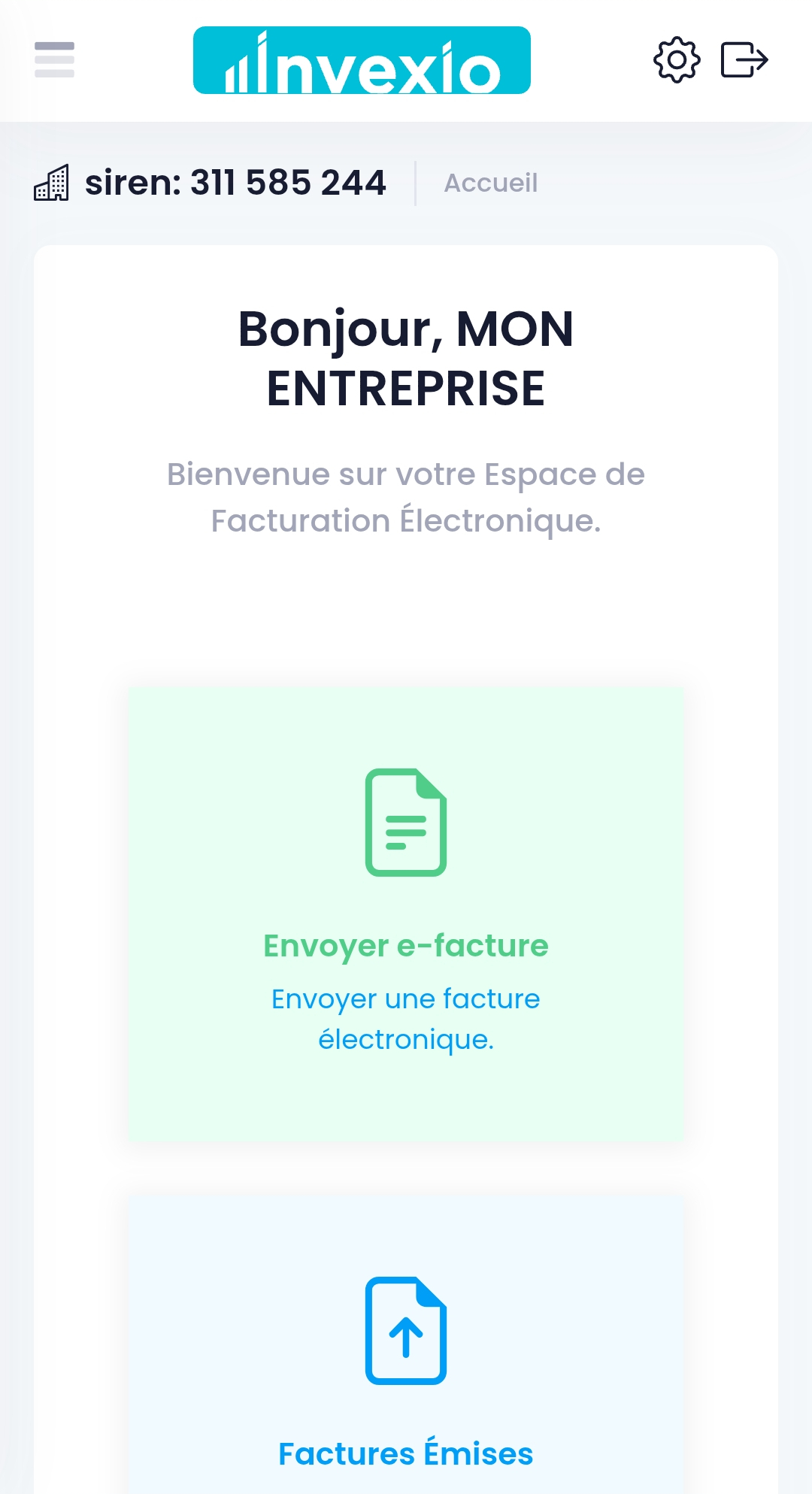812x1494 pixels.
Task: Click 'Envoyer une facture électronique' description
Action: (406, 1020)
